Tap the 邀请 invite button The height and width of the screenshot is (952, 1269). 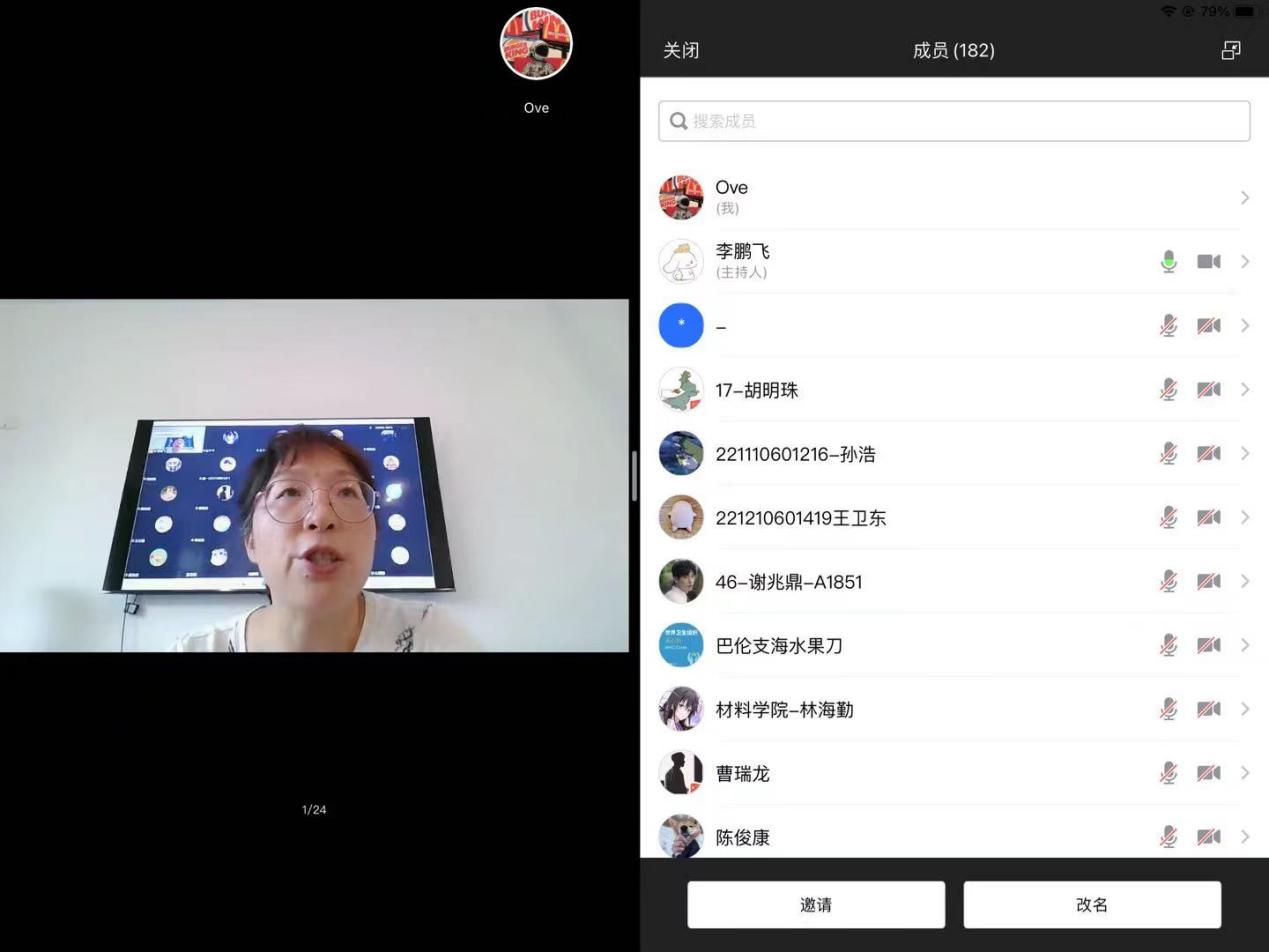[816, 904]
